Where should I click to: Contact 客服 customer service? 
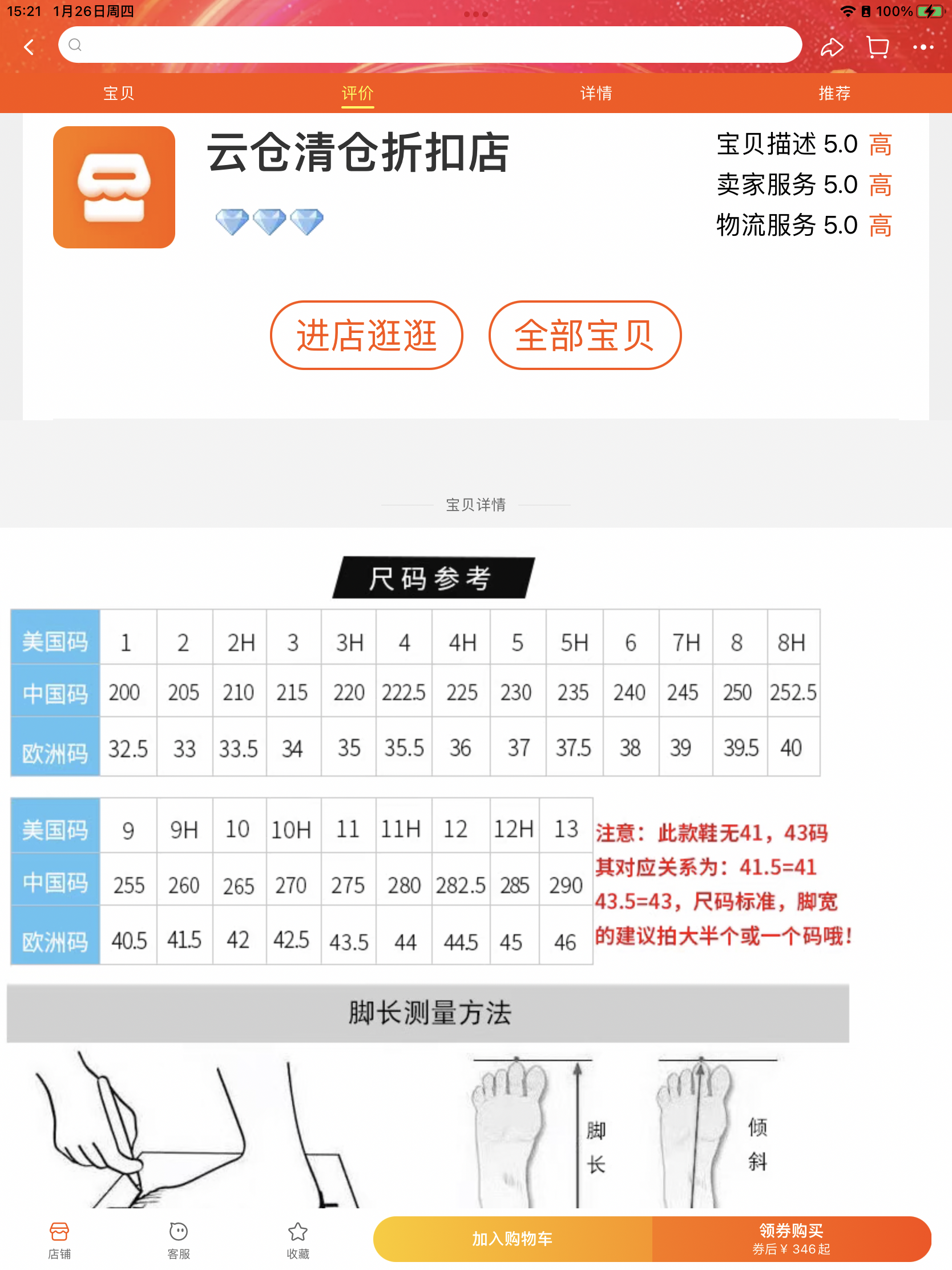pyautogui.click(x=179, y=1240)
